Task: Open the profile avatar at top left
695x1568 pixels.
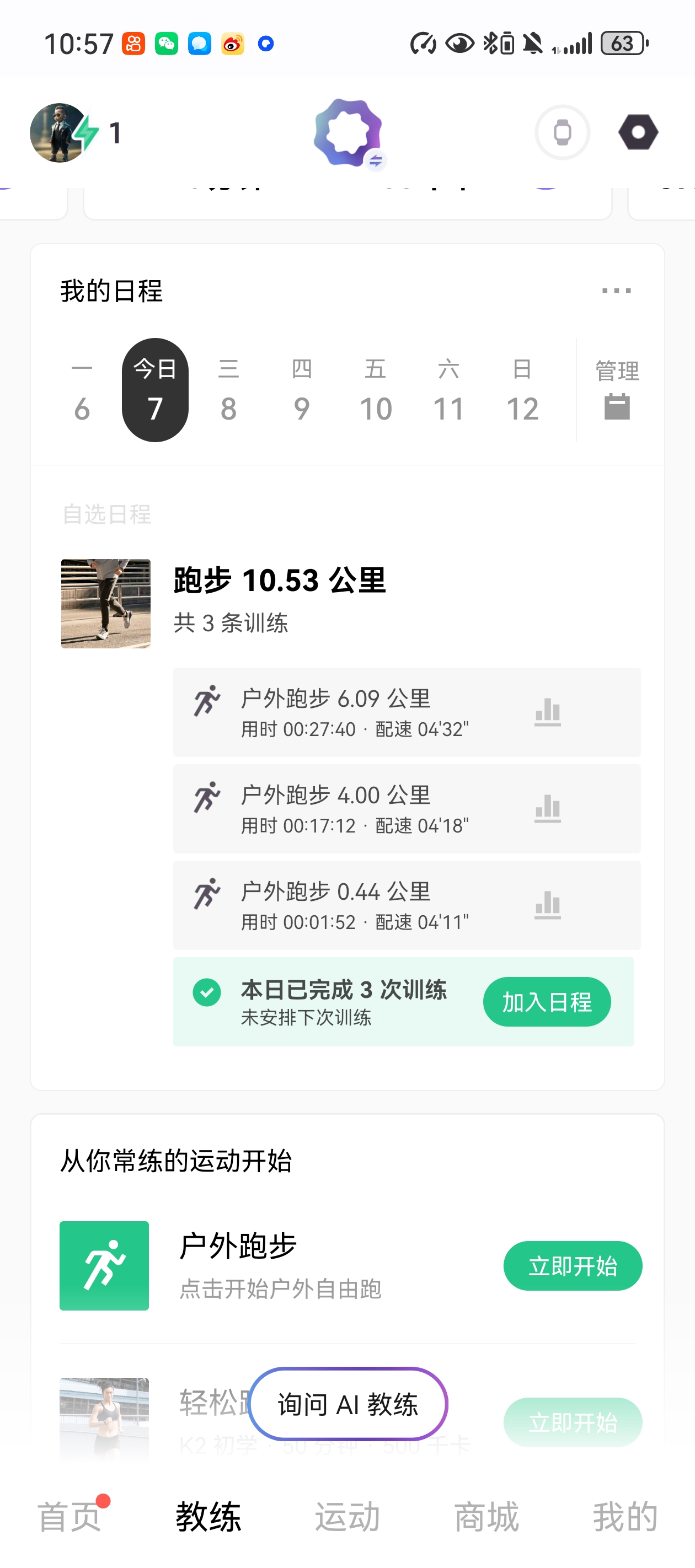Action: point(59,133)
